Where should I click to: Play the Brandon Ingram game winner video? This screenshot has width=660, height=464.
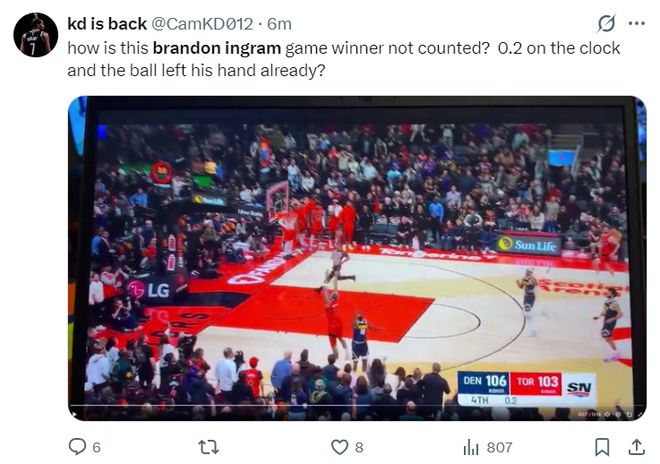click(357, 258)
